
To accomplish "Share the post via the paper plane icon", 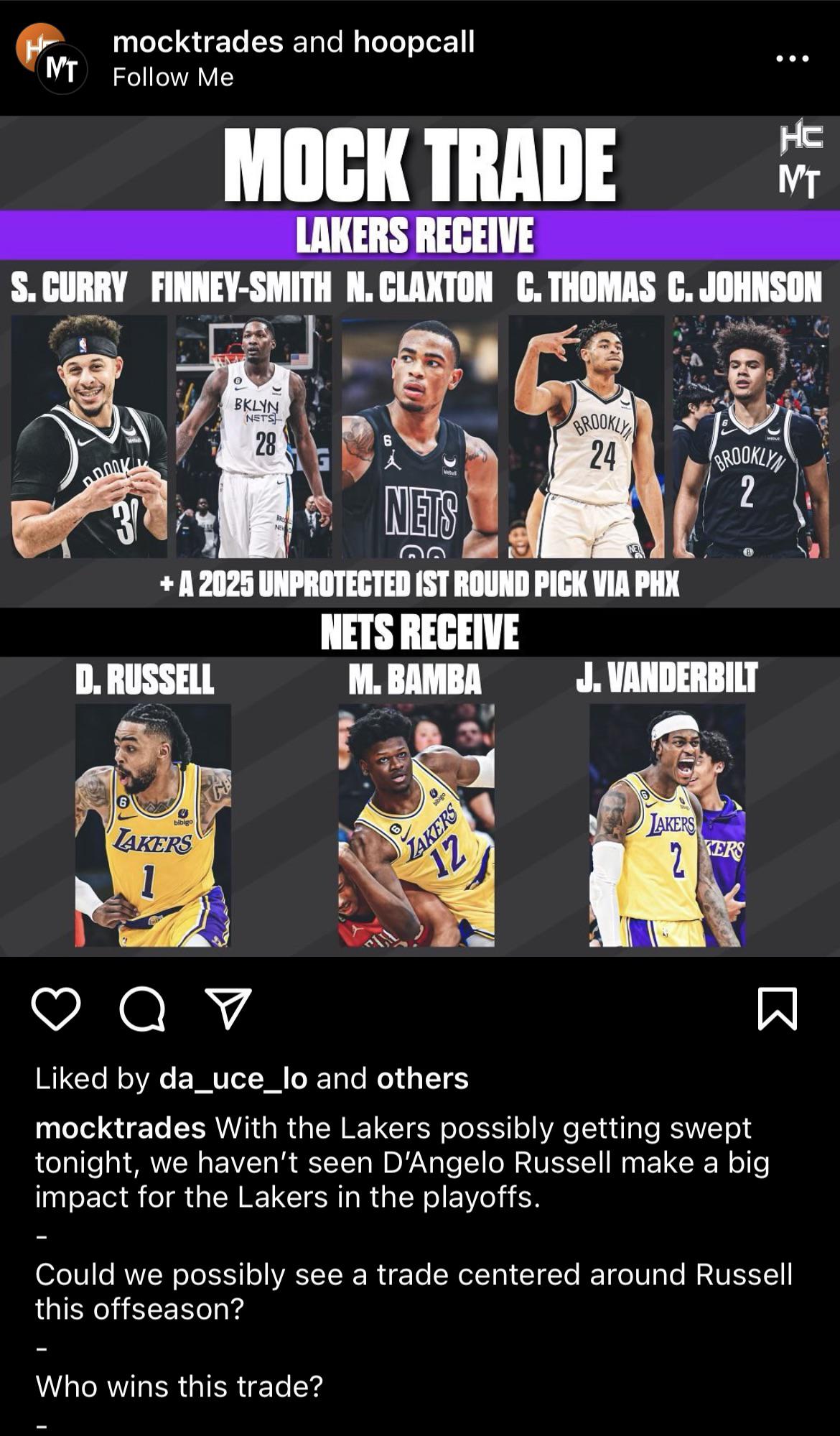I will pyautogui.click(x=228, y=1008).
